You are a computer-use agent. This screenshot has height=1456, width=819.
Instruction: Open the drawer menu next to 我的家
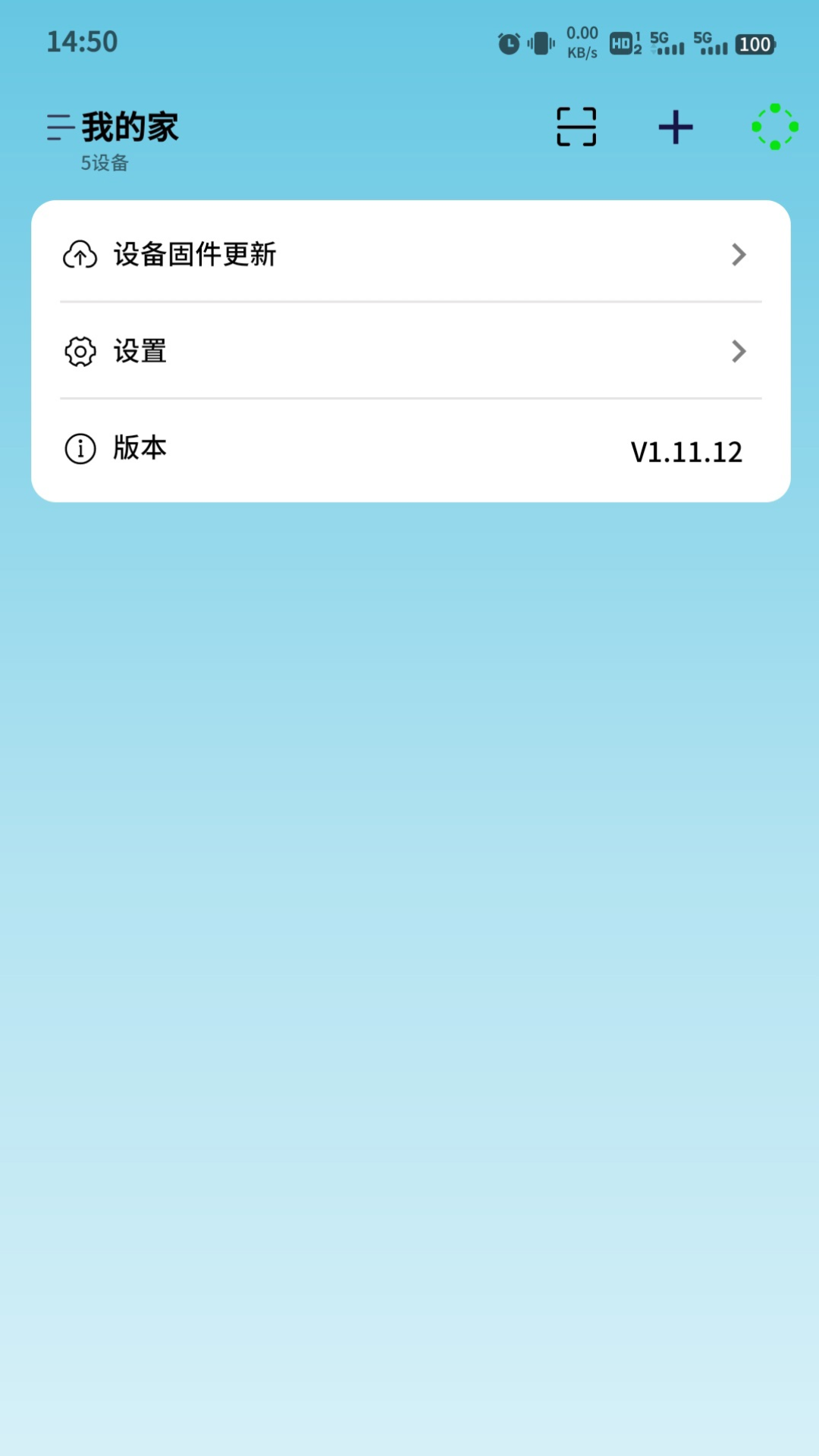61,127
